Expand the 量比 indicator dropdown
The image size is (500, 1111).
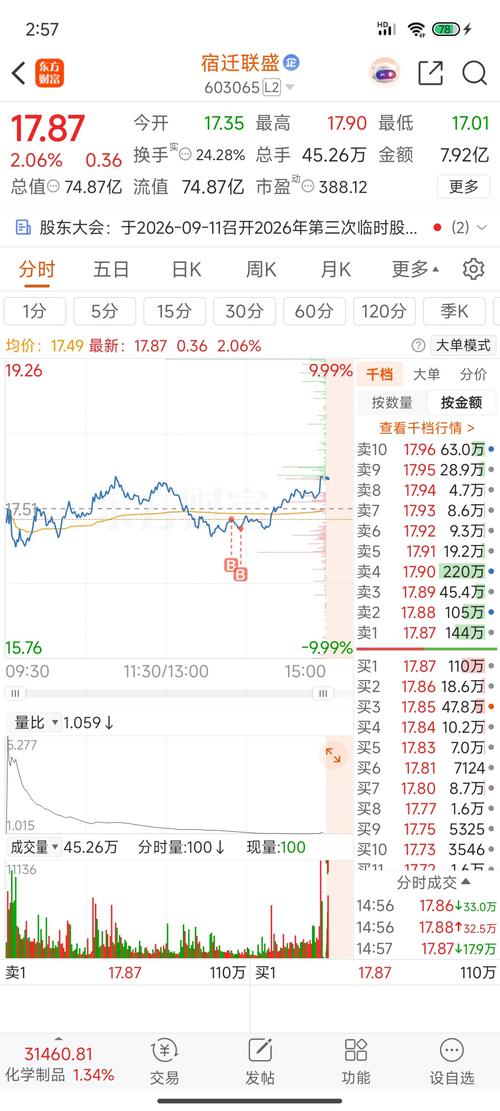coord(35,723)
